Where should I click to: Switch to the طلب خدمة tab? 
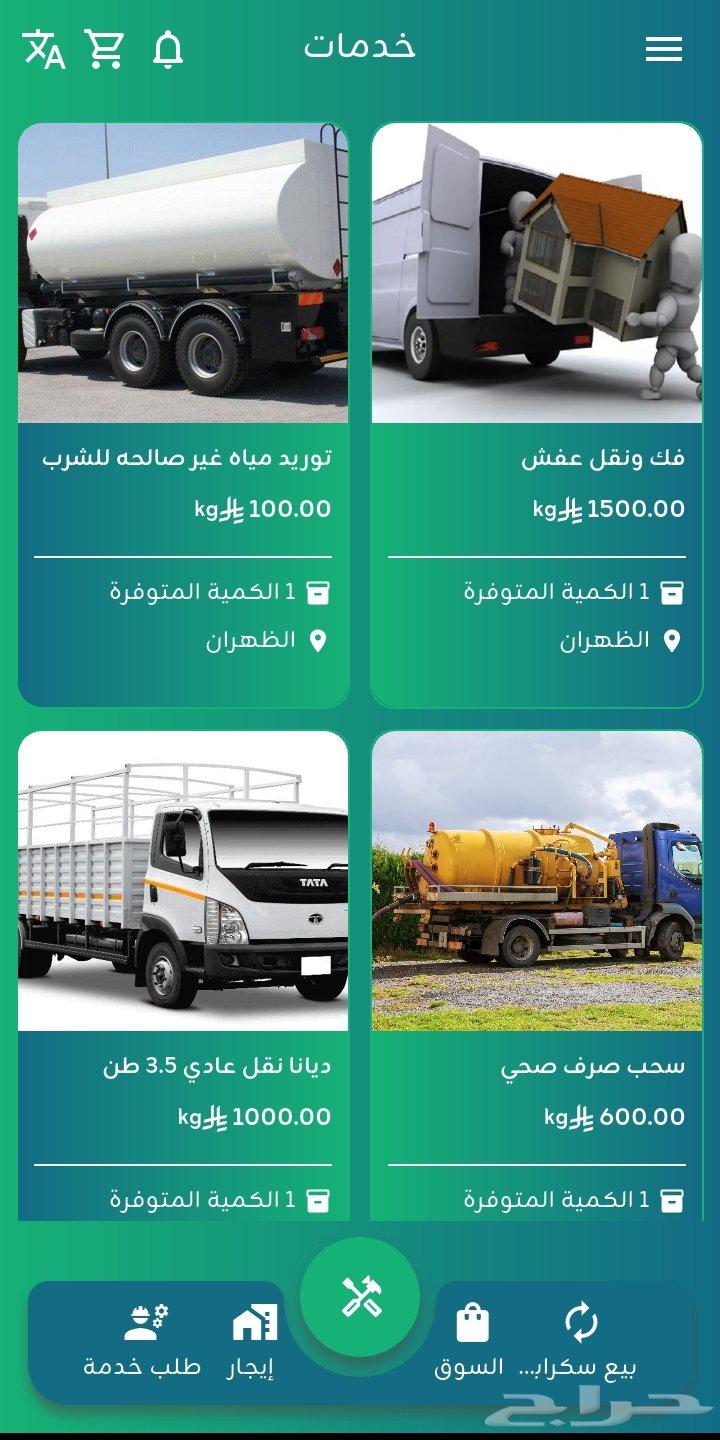[x=143, y=1341]
